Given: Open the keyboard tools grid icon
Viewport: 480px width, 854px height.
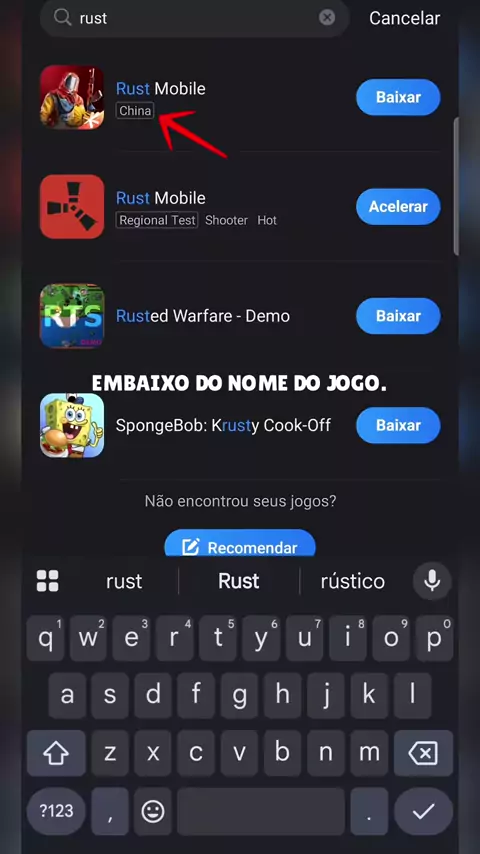Looking at the screenshot, I should (47, 581).
